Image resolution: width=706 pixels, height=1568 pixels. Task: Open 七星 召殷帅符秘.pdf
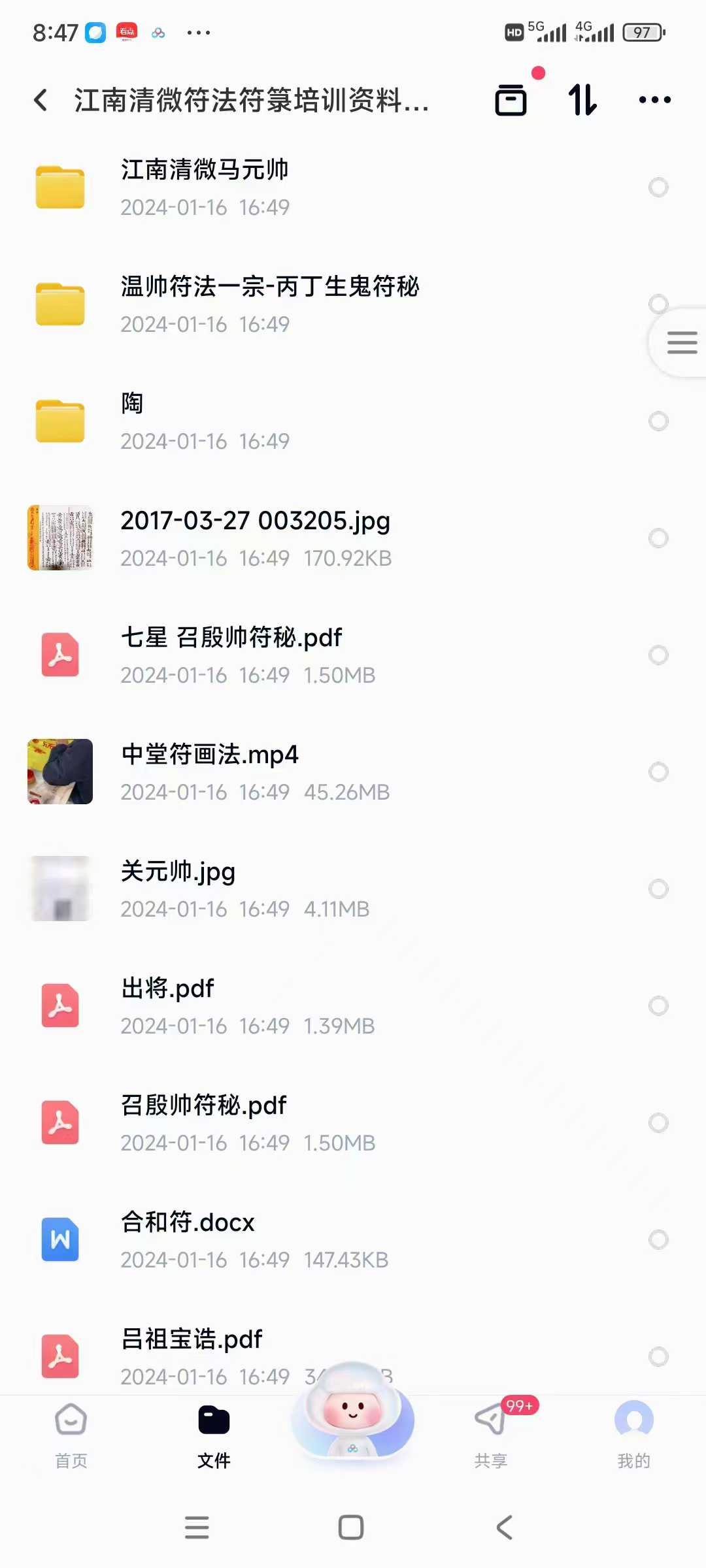click(231, 655)
